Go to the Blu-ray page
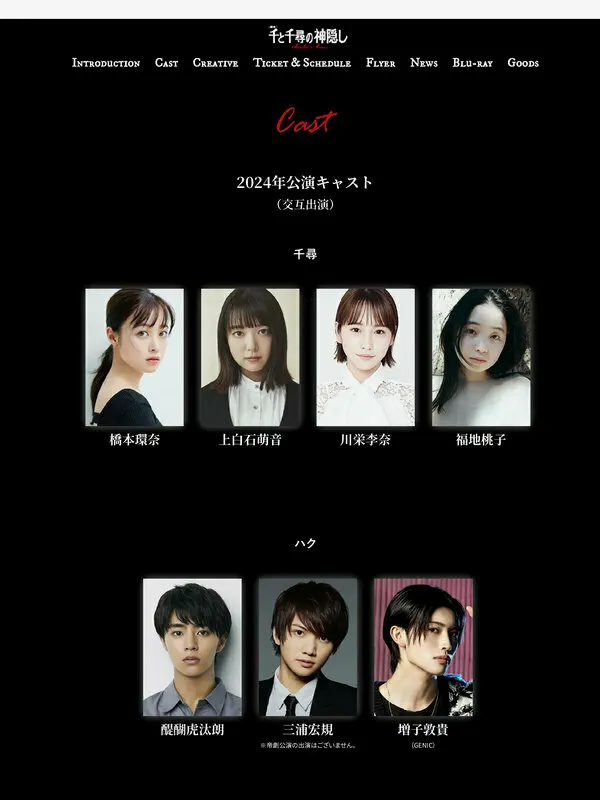600x800 pixels. tap(472, 63)
